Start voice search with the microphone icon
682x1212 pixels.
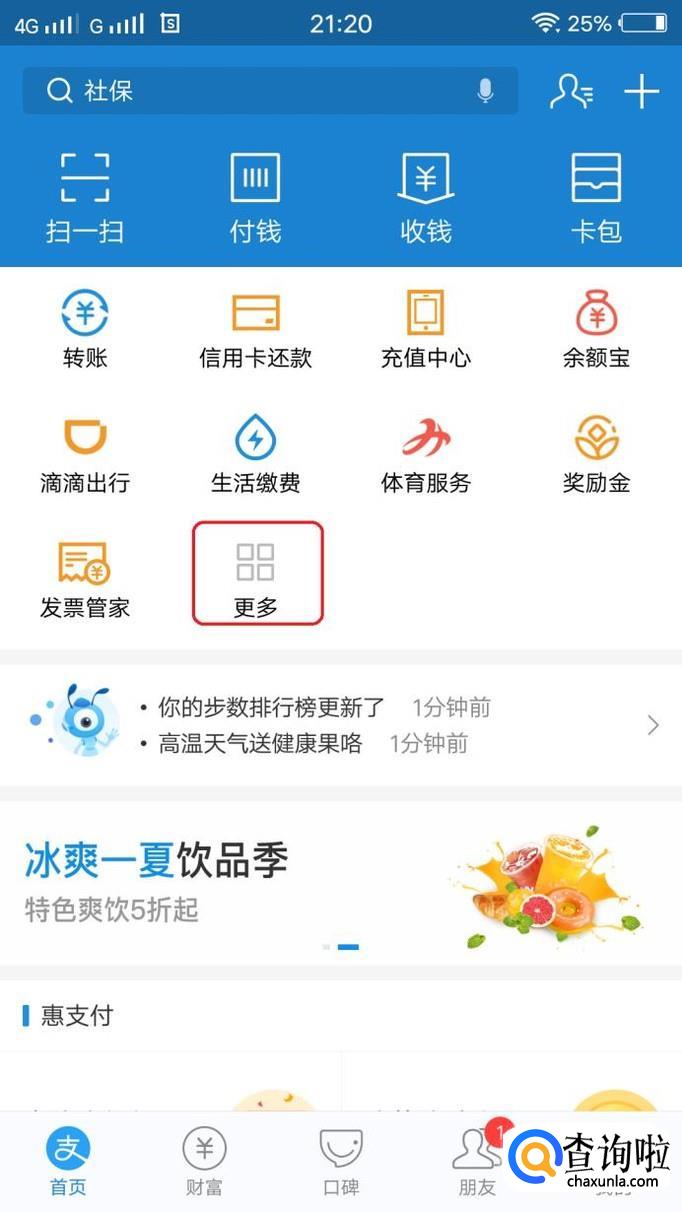485,91
